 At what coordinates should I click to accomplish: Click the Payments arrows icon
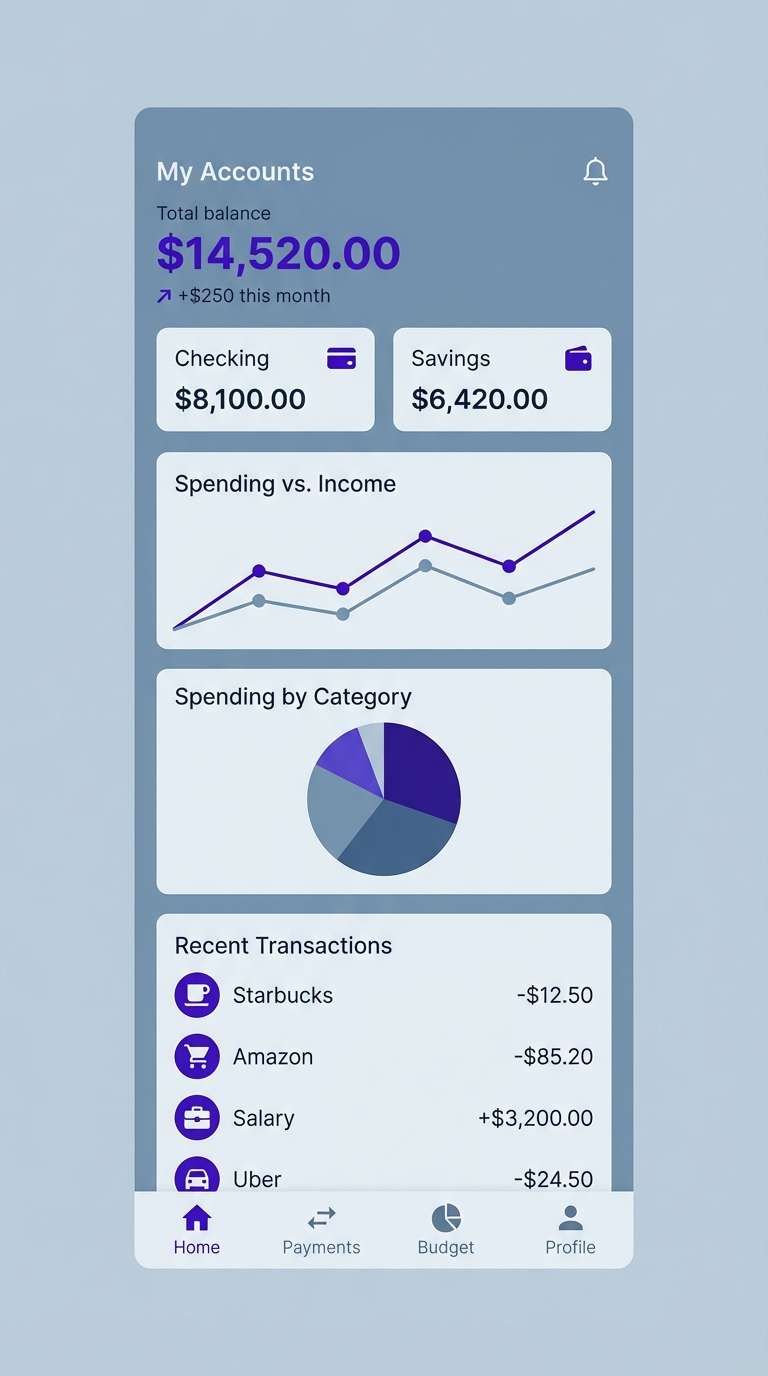pos(321,1217)
